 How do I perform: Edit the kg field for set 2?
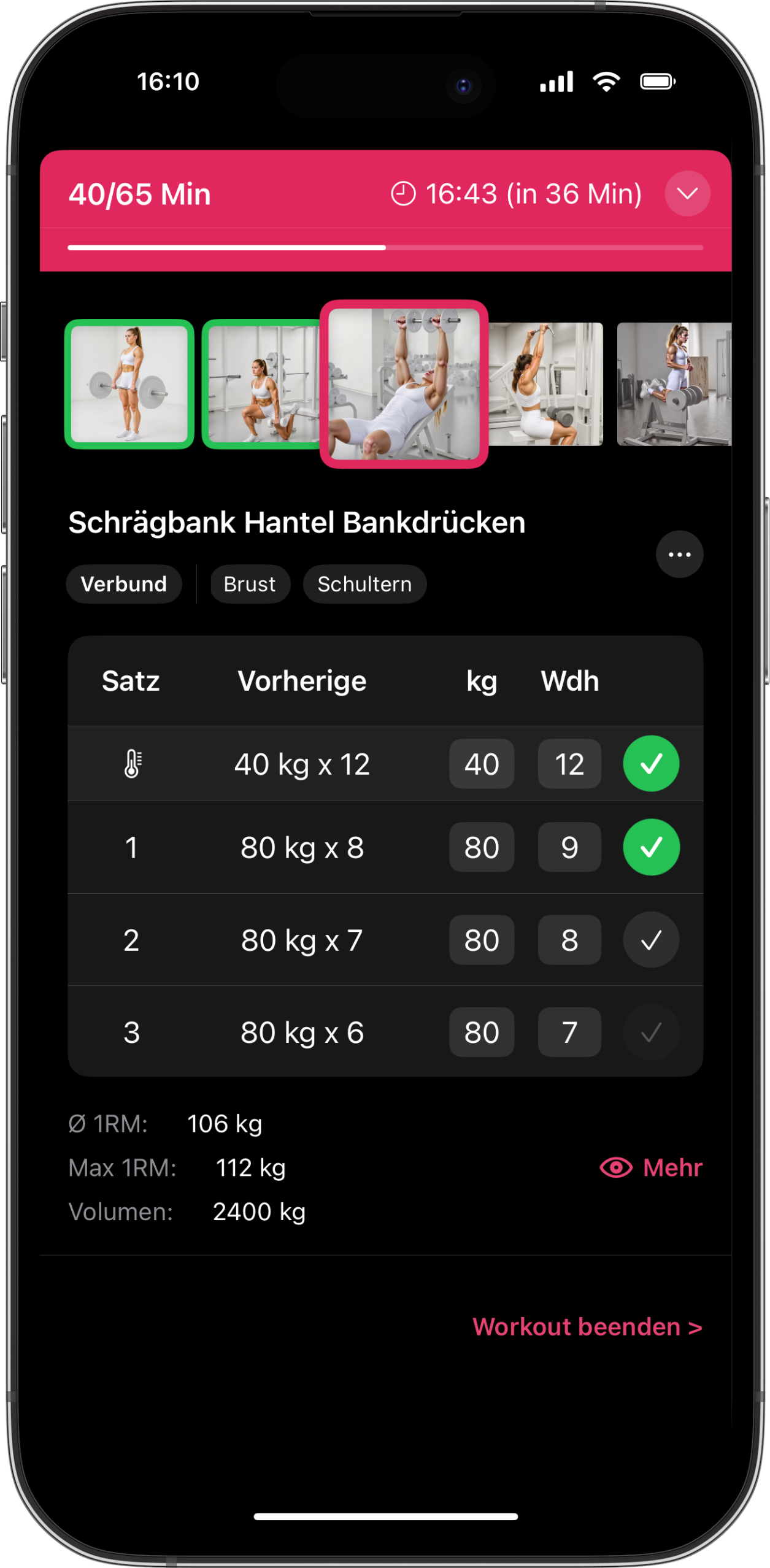coord(482,940)
